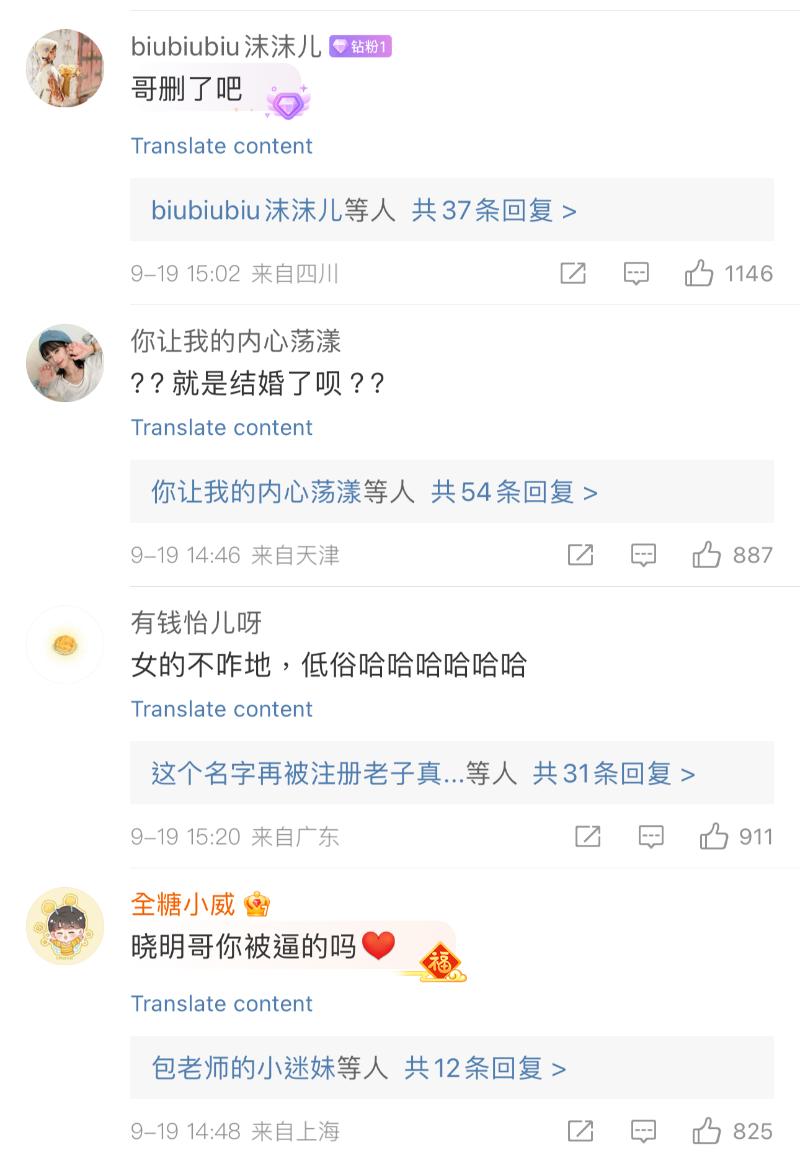Like the comment by 全糖小威
The height and width of the screenshot is (1158, 800).
[x=707, y=1131]
